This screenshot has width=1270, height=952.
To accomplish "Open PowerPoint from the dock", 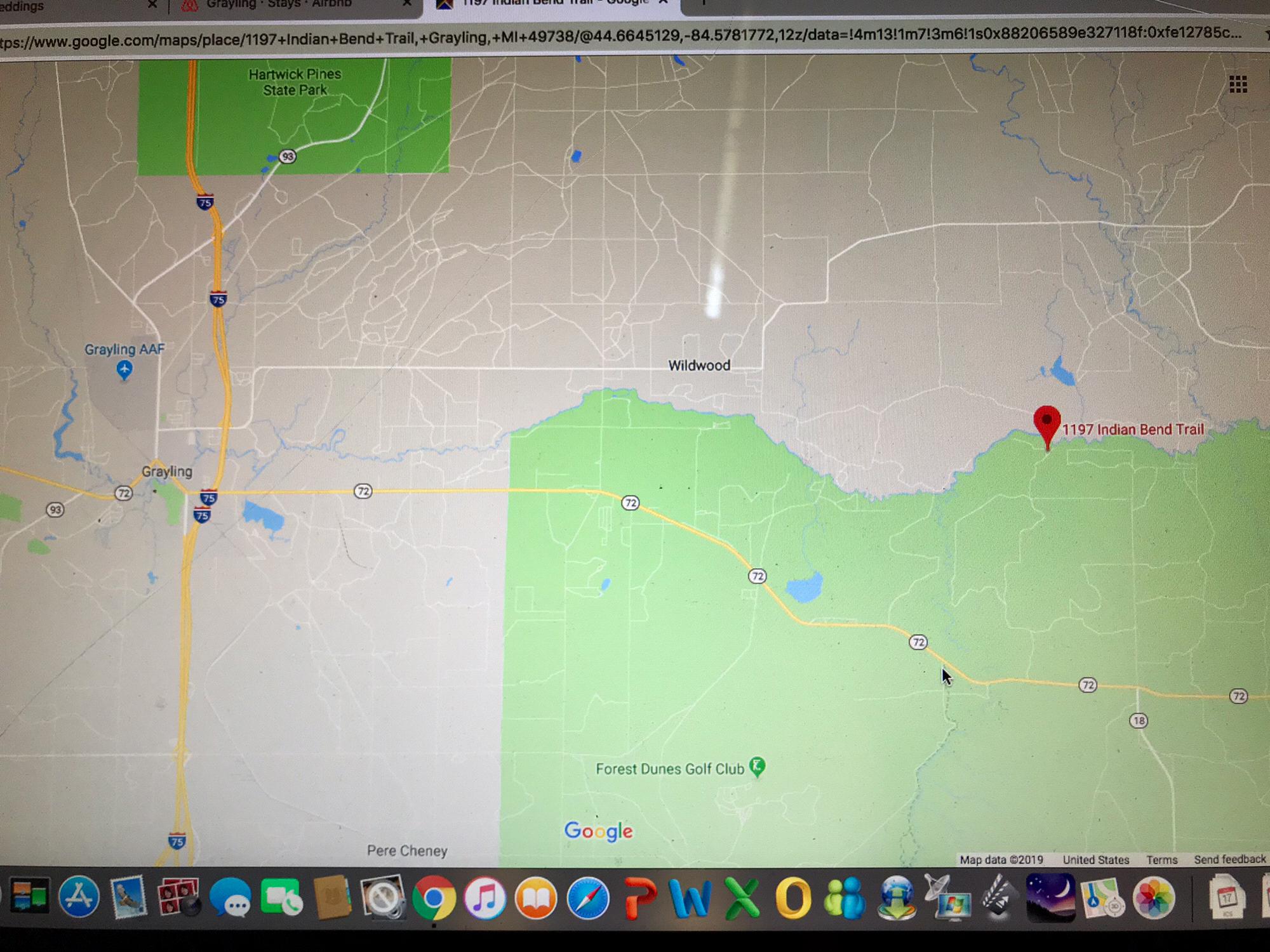I will (x=639, y=897).
